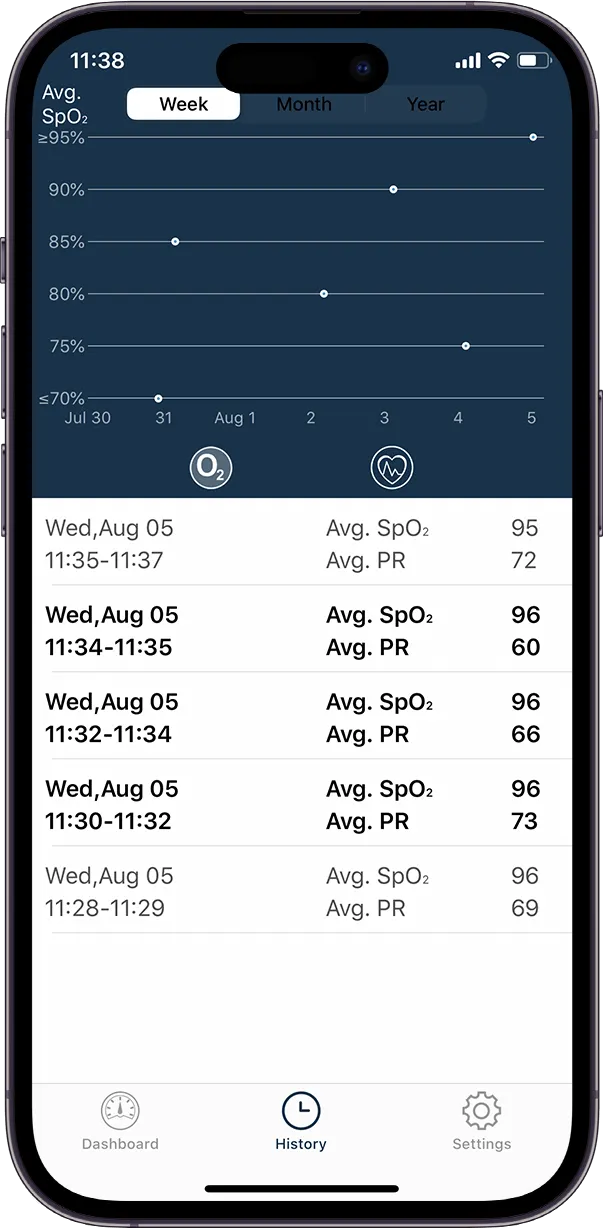The height and width of the screenshot is (1228, 603).
Task: Open the 11:35-11:37 record
Action: tap(302, 542)
